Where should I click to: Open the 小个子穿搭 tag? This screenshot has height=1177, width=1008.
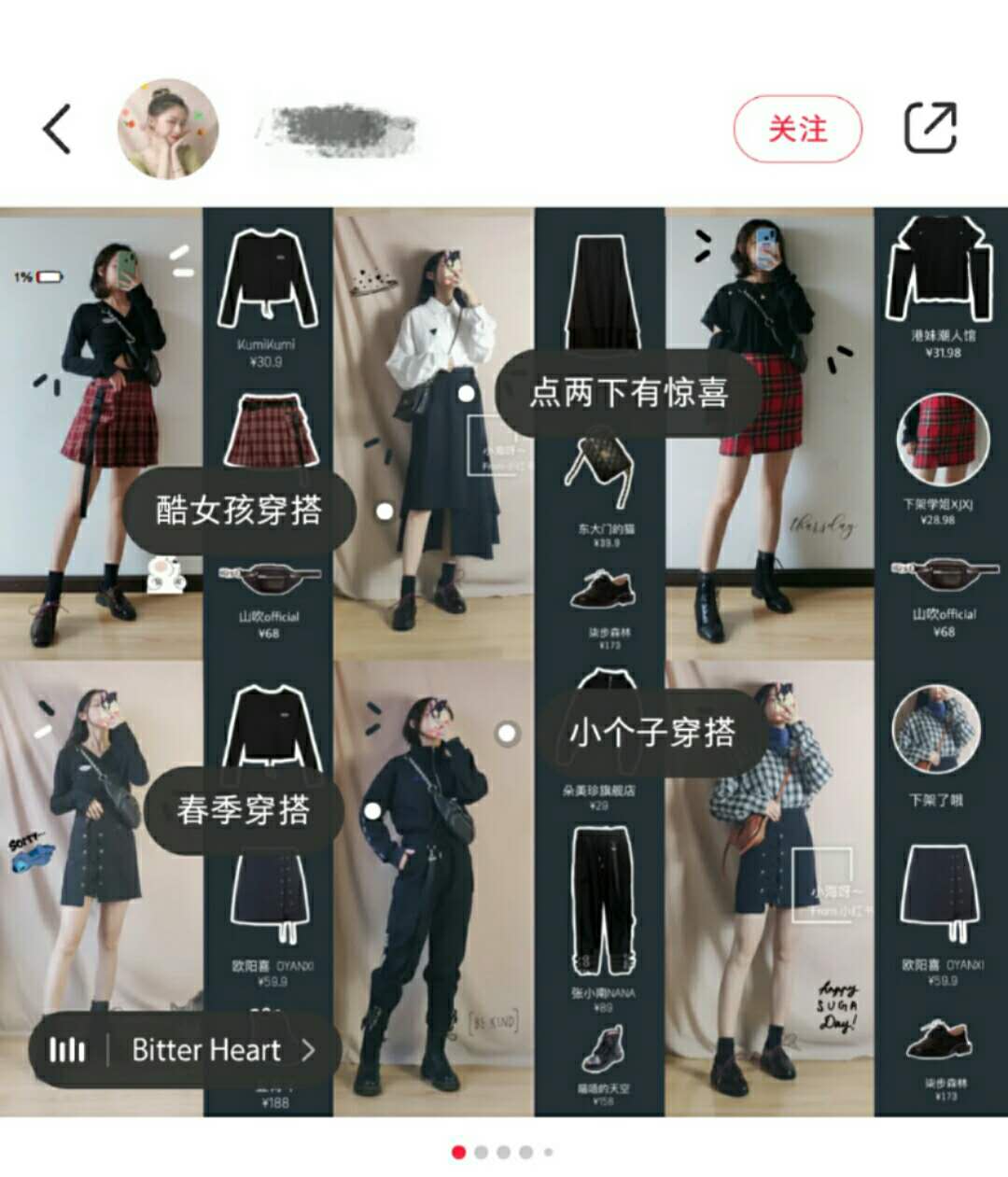click(652, 733)
